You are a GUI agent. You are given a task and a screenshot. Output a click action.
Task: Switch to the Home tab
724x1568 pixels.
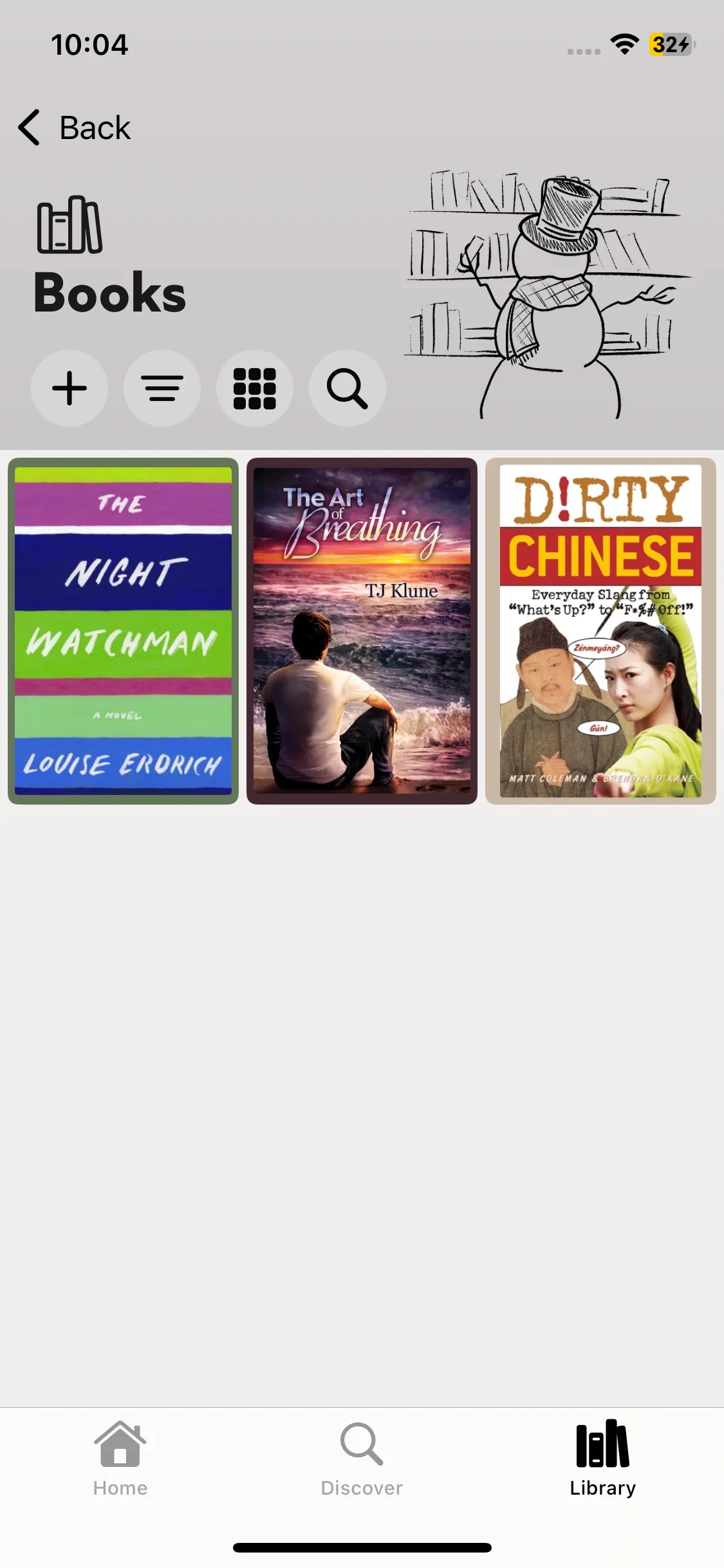[120, 1459]
